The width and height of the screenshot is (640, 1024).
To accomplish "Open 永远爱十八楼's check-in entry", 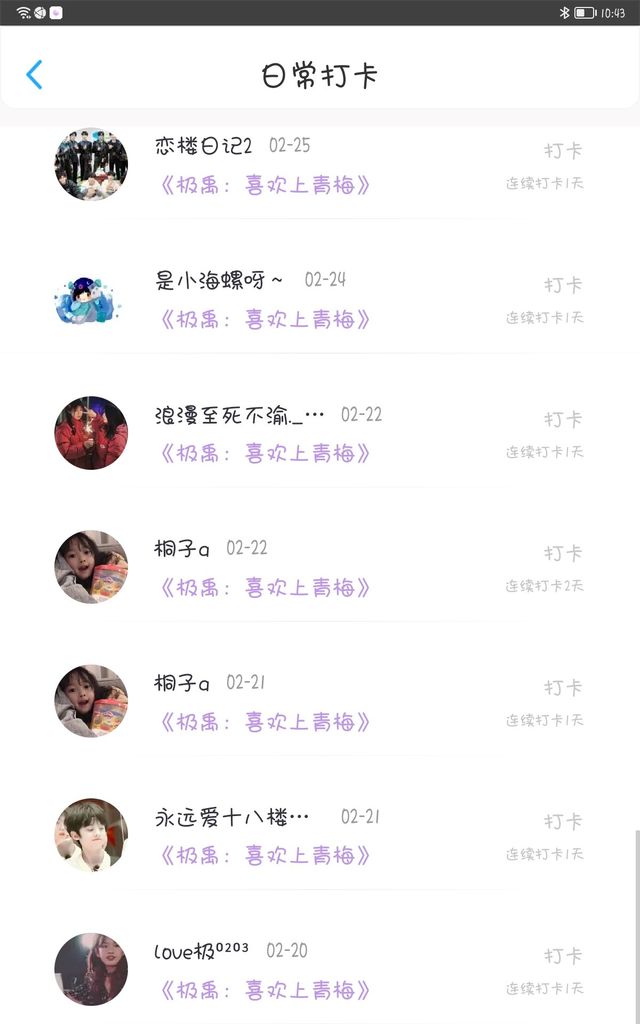I will tap(320, 835).
